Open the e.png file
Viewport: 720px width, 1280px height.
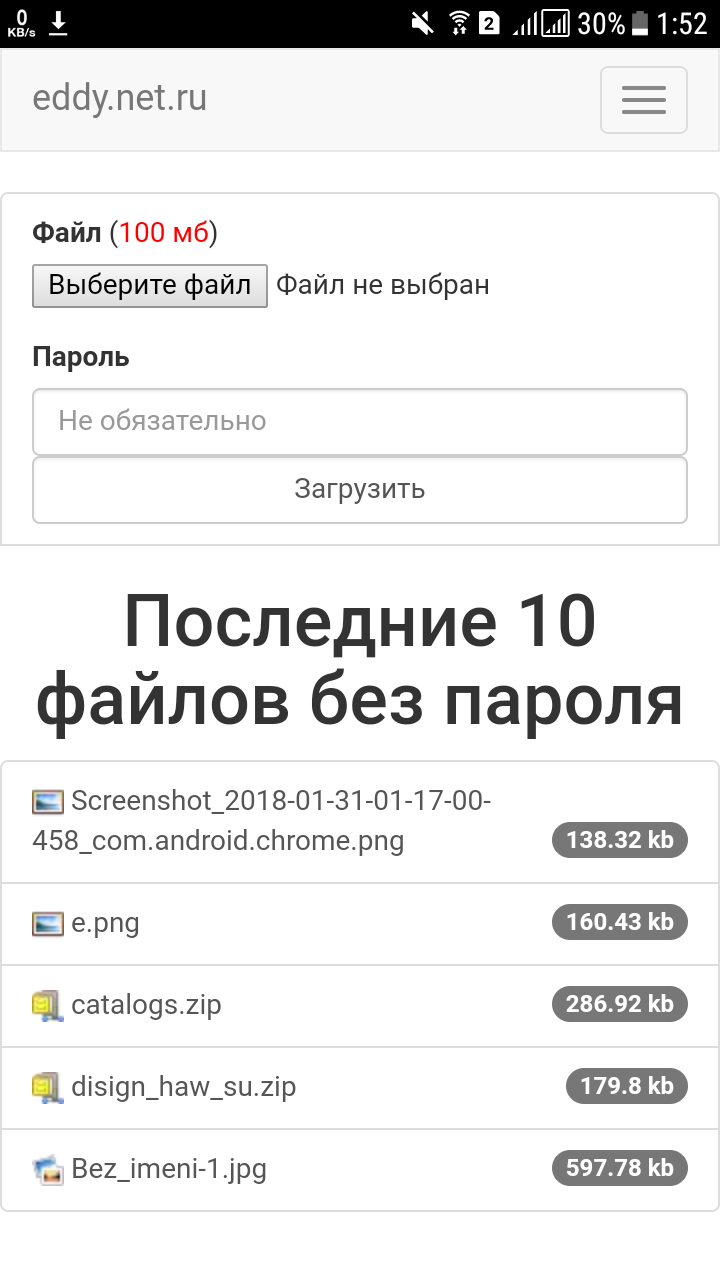pos(105,923)
